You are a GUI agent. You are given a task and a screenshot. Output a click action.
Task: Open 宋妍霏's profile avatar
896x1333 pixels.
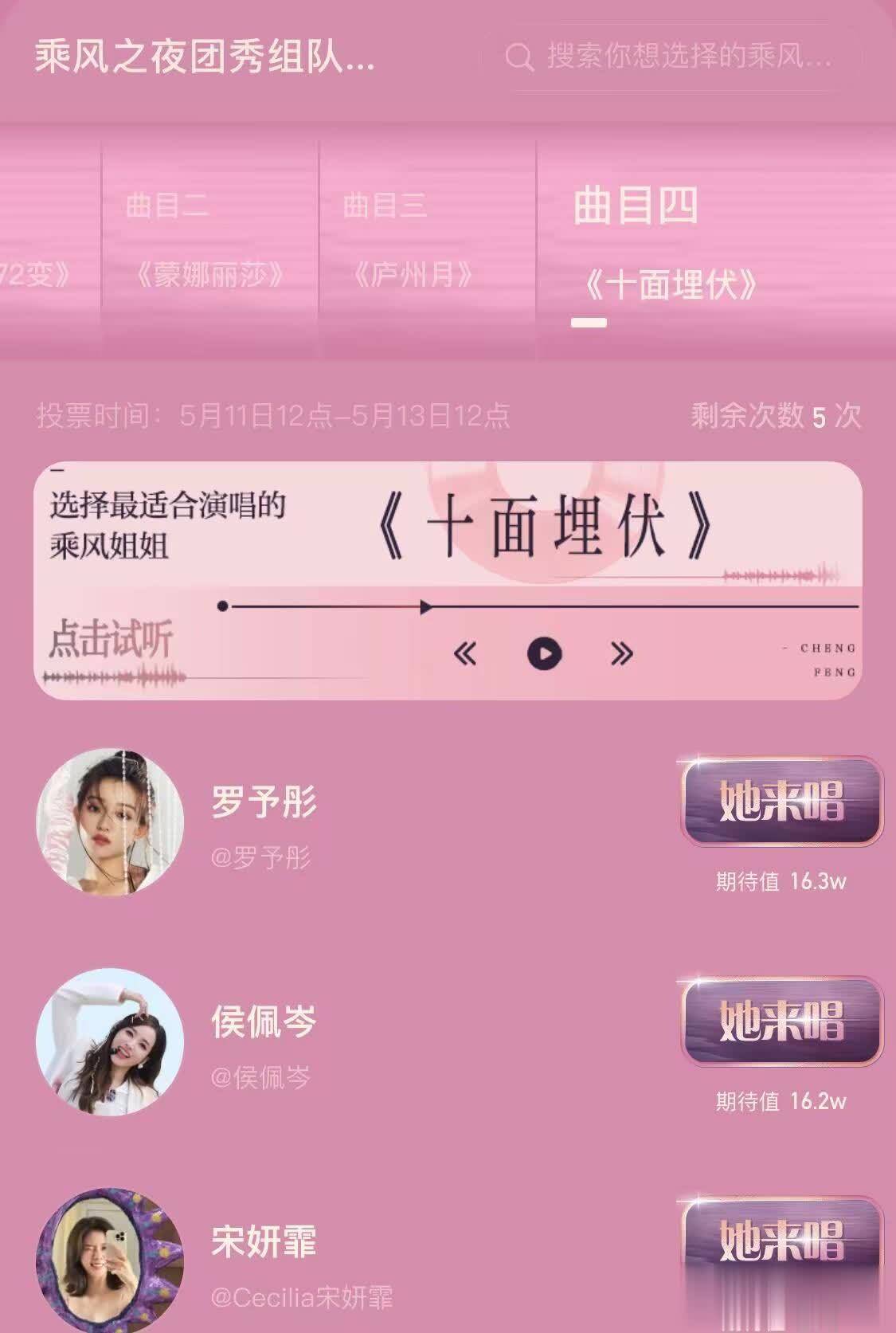(x=110, y=1262)
